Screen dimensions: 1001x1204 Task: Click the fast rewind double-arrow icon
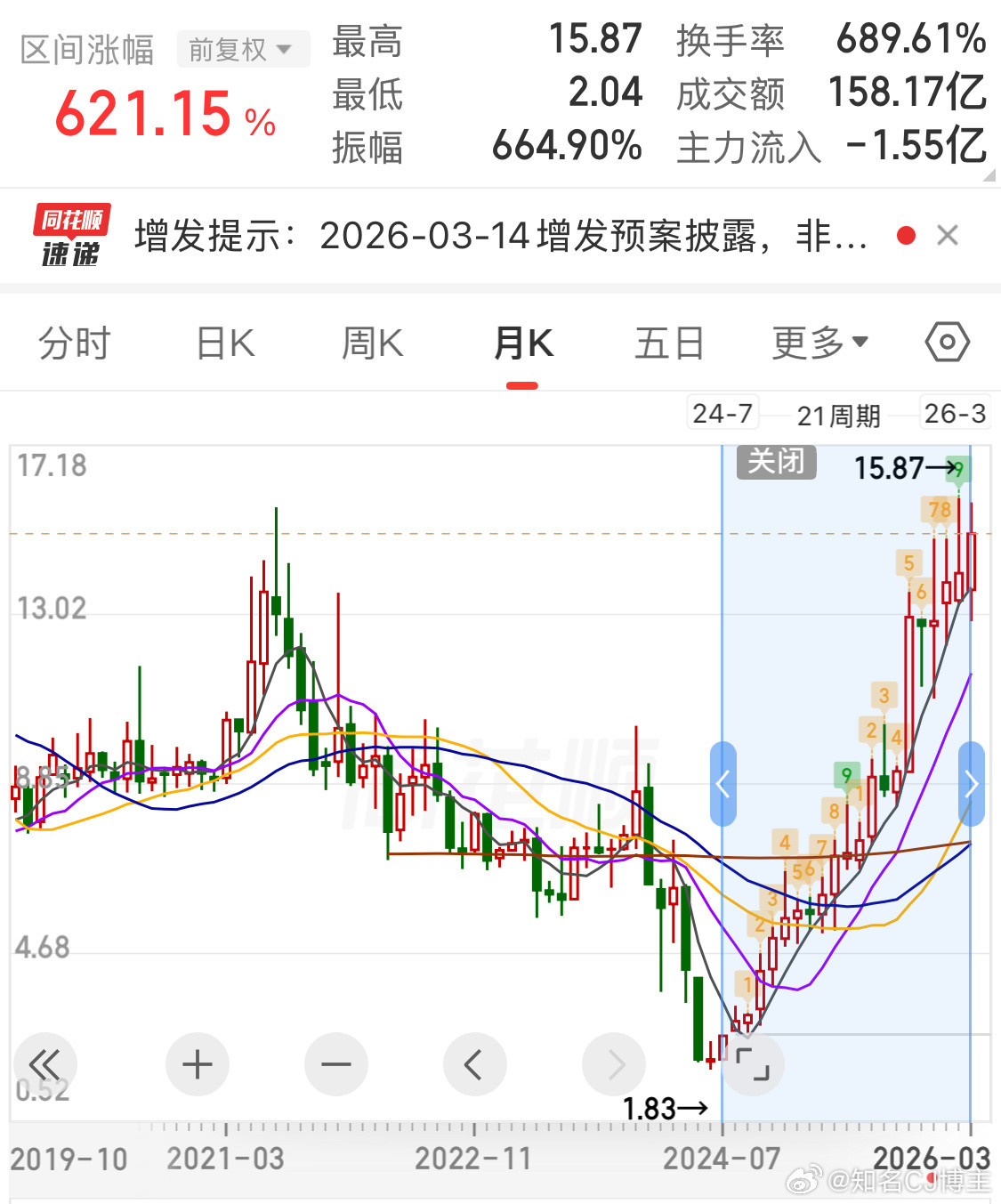click(x=44, y=1064)
